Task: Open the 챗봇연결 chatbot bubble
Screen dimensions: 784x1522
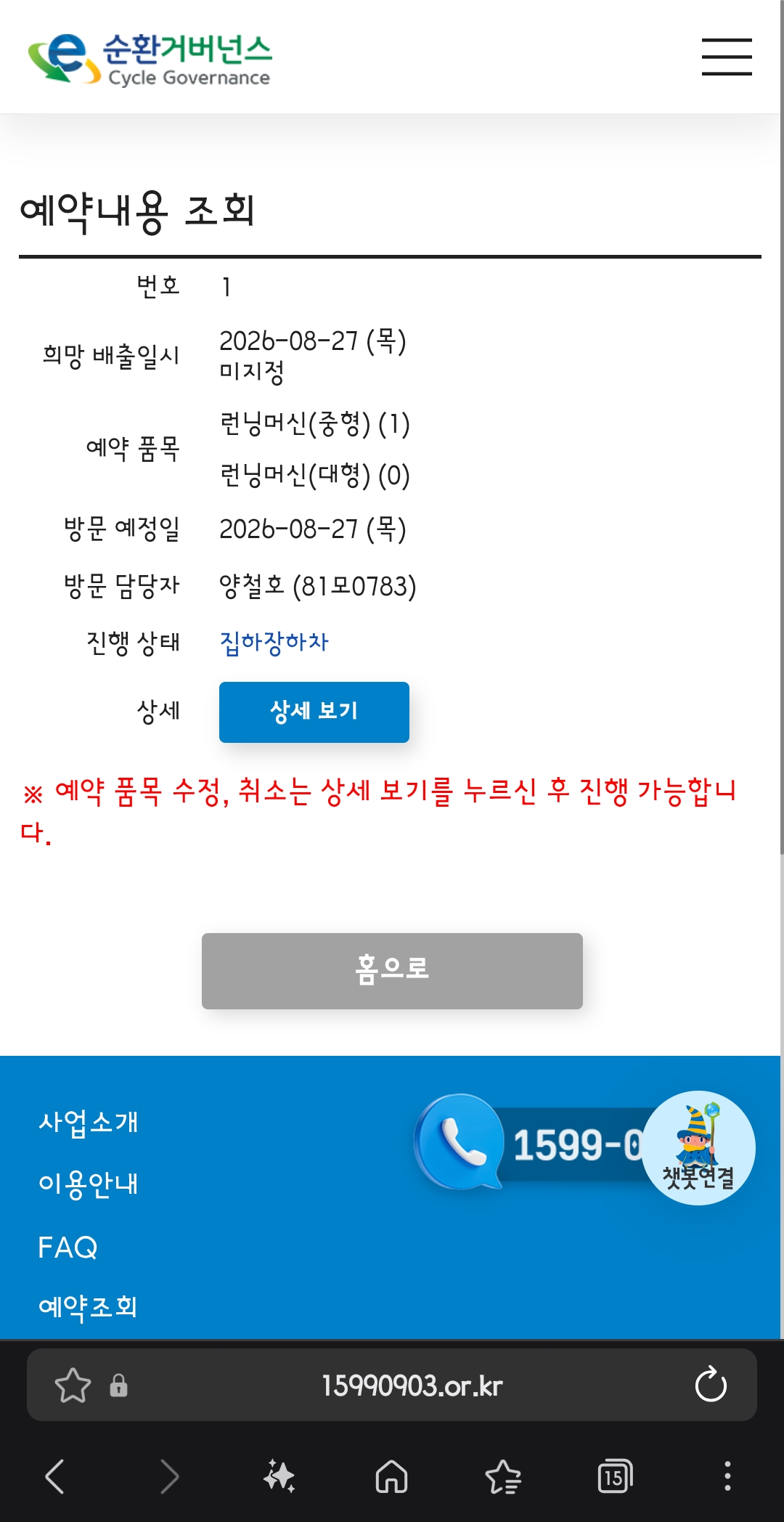Action: (x=698, y=1148)
